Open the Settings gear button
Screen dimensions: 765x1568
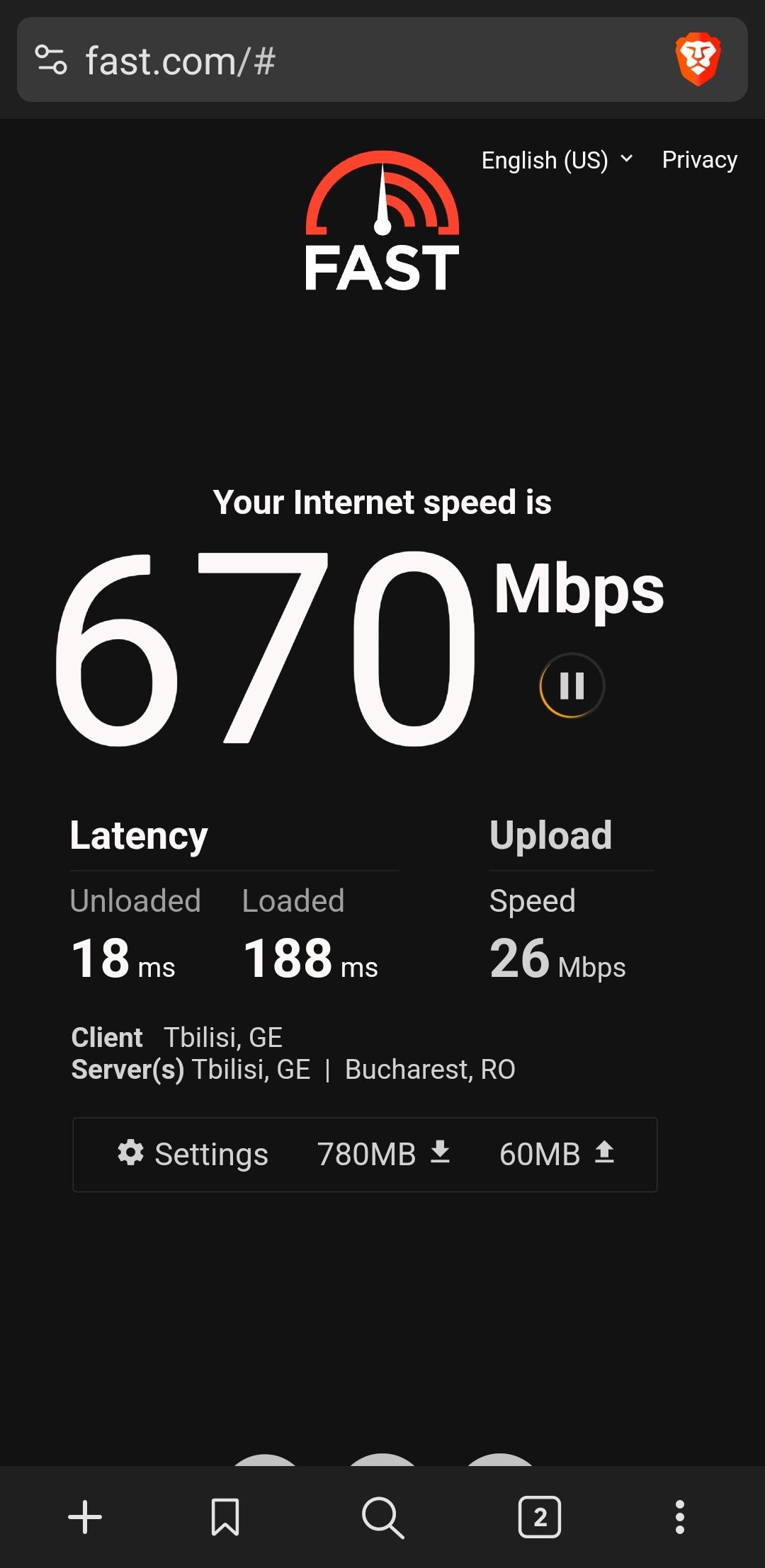pyautogui.click(x=193, y=1154)
